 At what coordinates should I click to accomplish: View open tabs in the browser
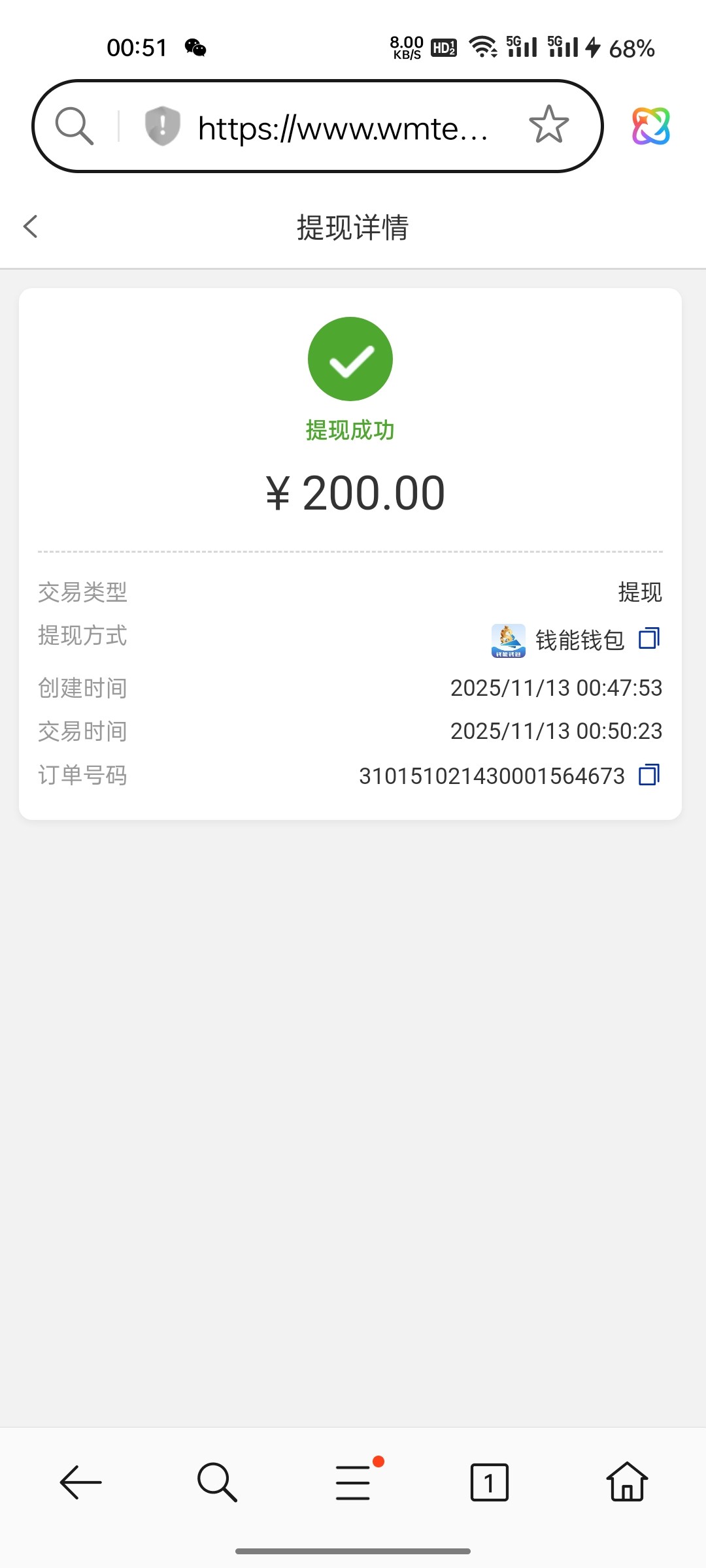[x=490, y=1482]
